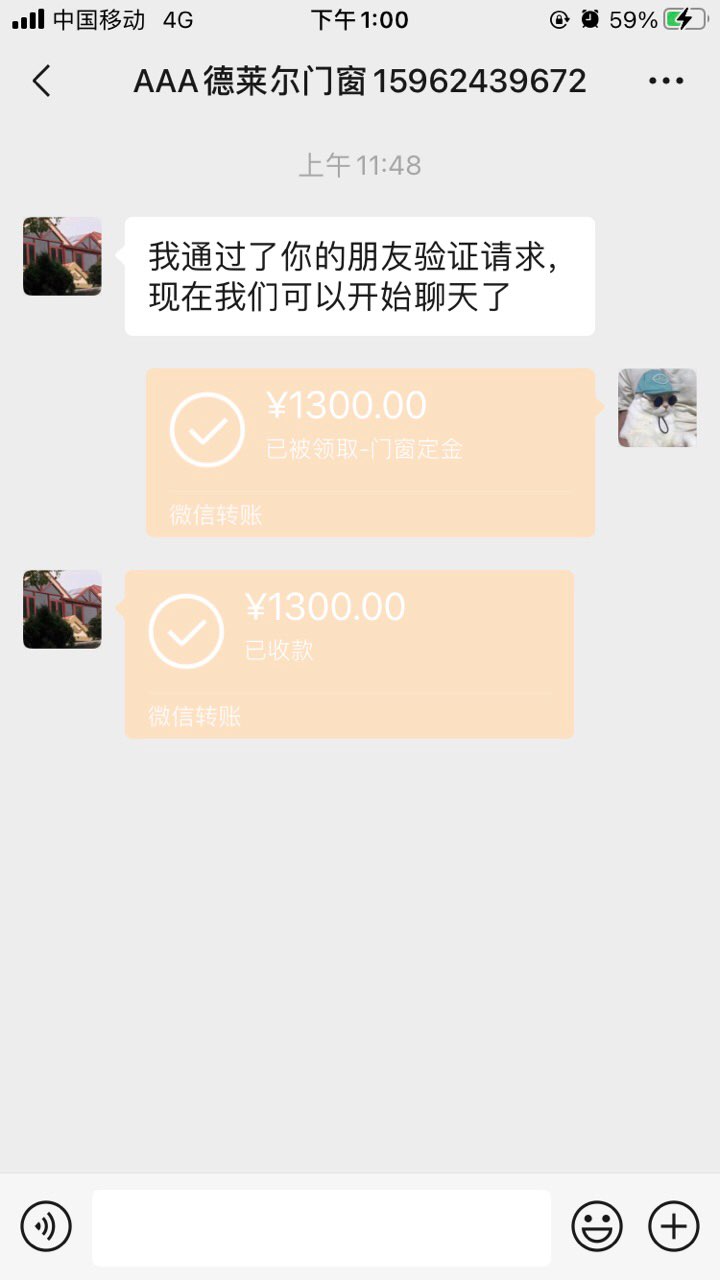Go back to the chat list
Screen dimensions: 720x1280
pos(41,81)
